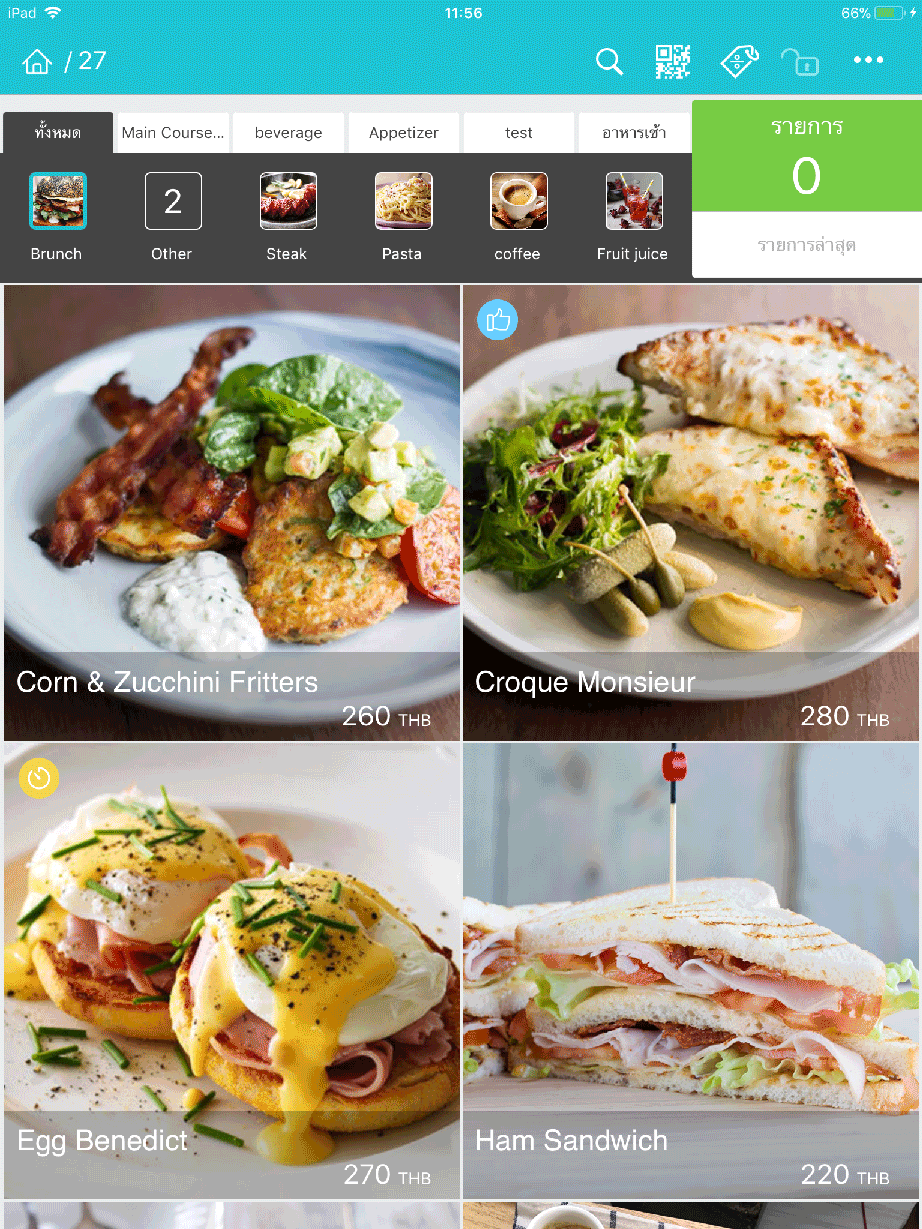Tap the lock icon in the header
Screen dimensions: 922x1229
point(802,62)
